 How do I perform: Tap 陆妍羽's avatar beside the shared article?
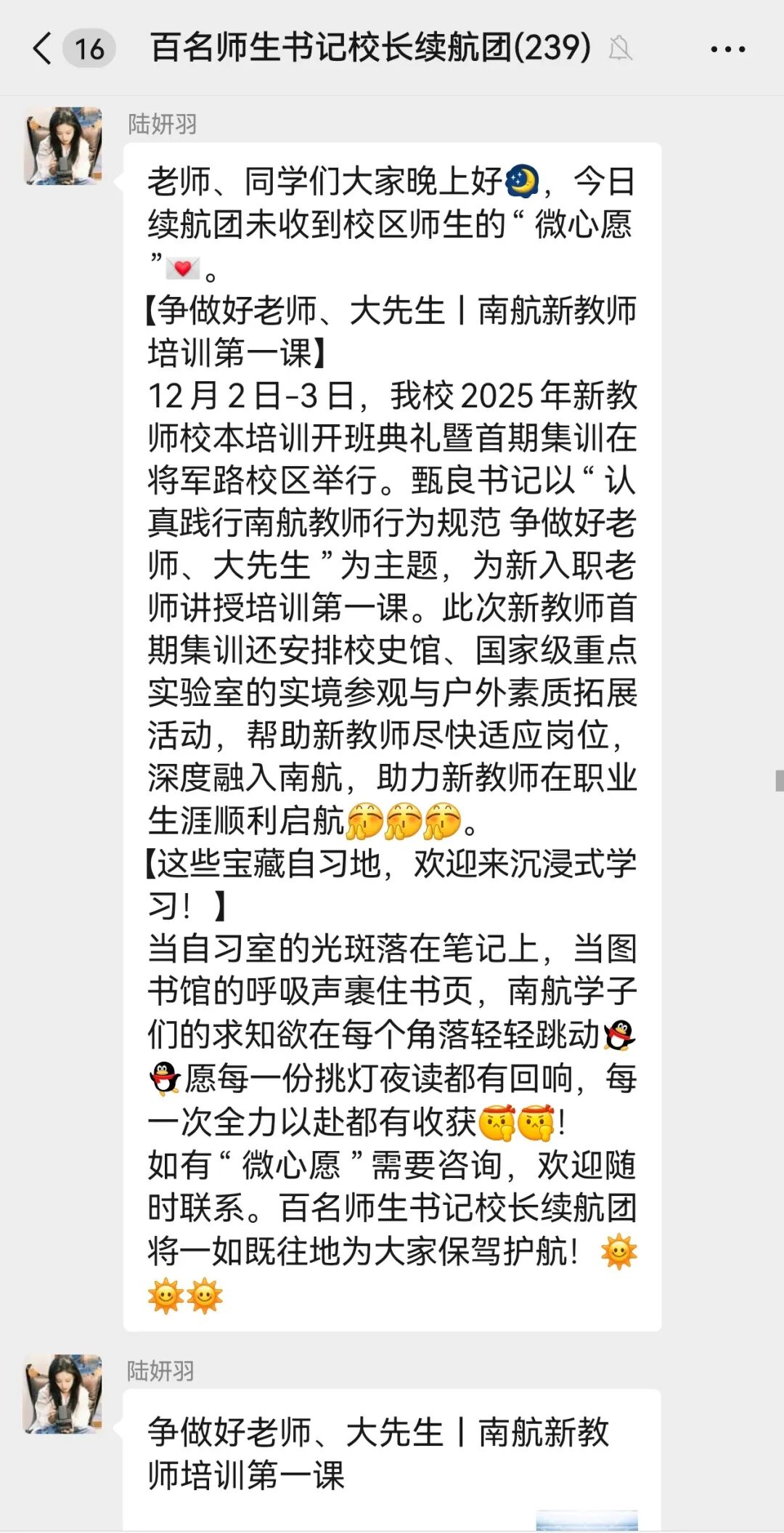tap(64, 1393)
